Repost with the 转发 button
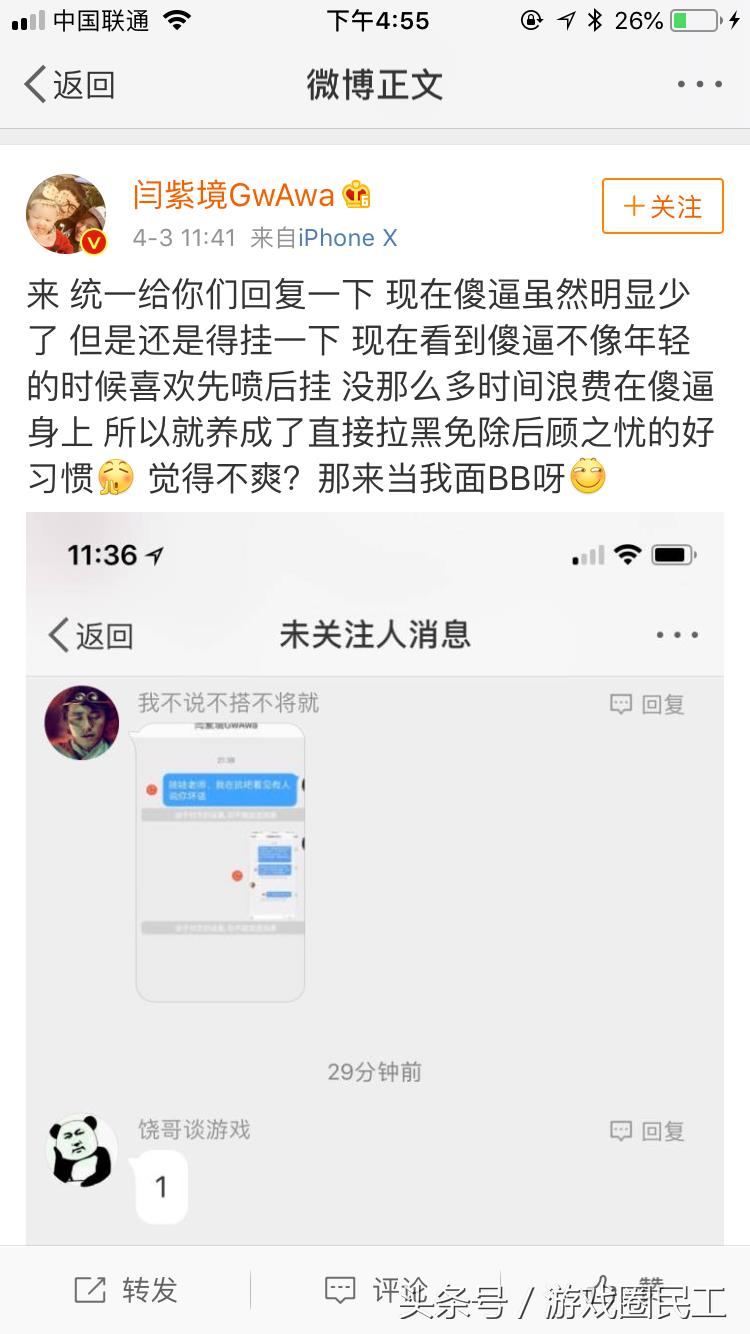The width and height of the screenshot is (750, 1334). 126,1290
